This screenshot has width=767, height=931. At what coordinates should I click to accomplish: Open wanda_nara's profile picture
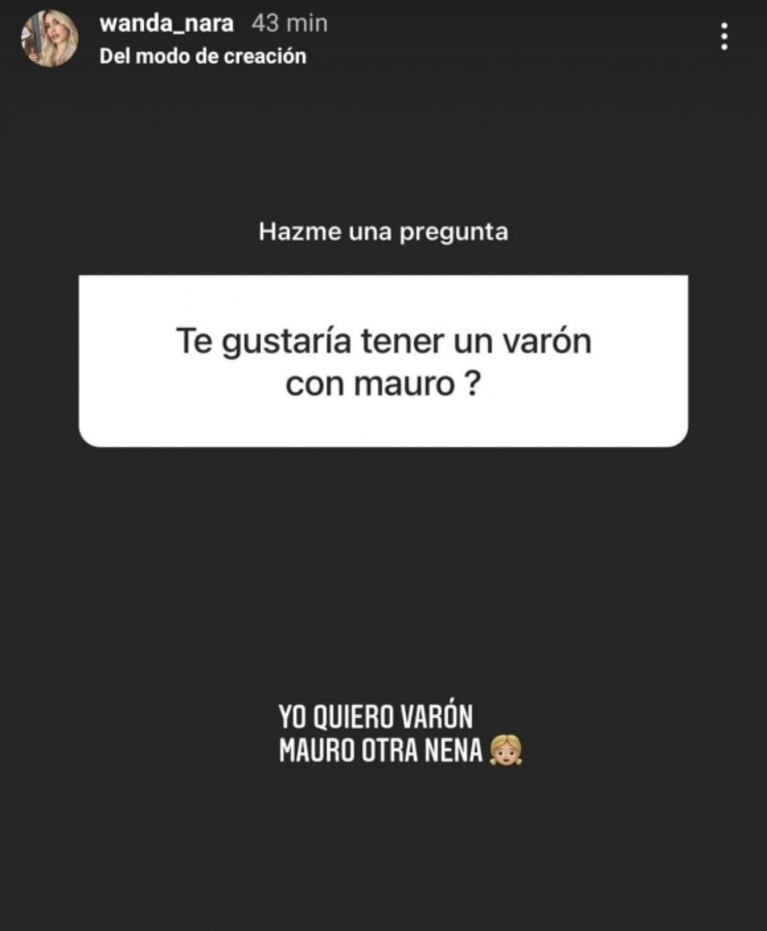[50, 39]
